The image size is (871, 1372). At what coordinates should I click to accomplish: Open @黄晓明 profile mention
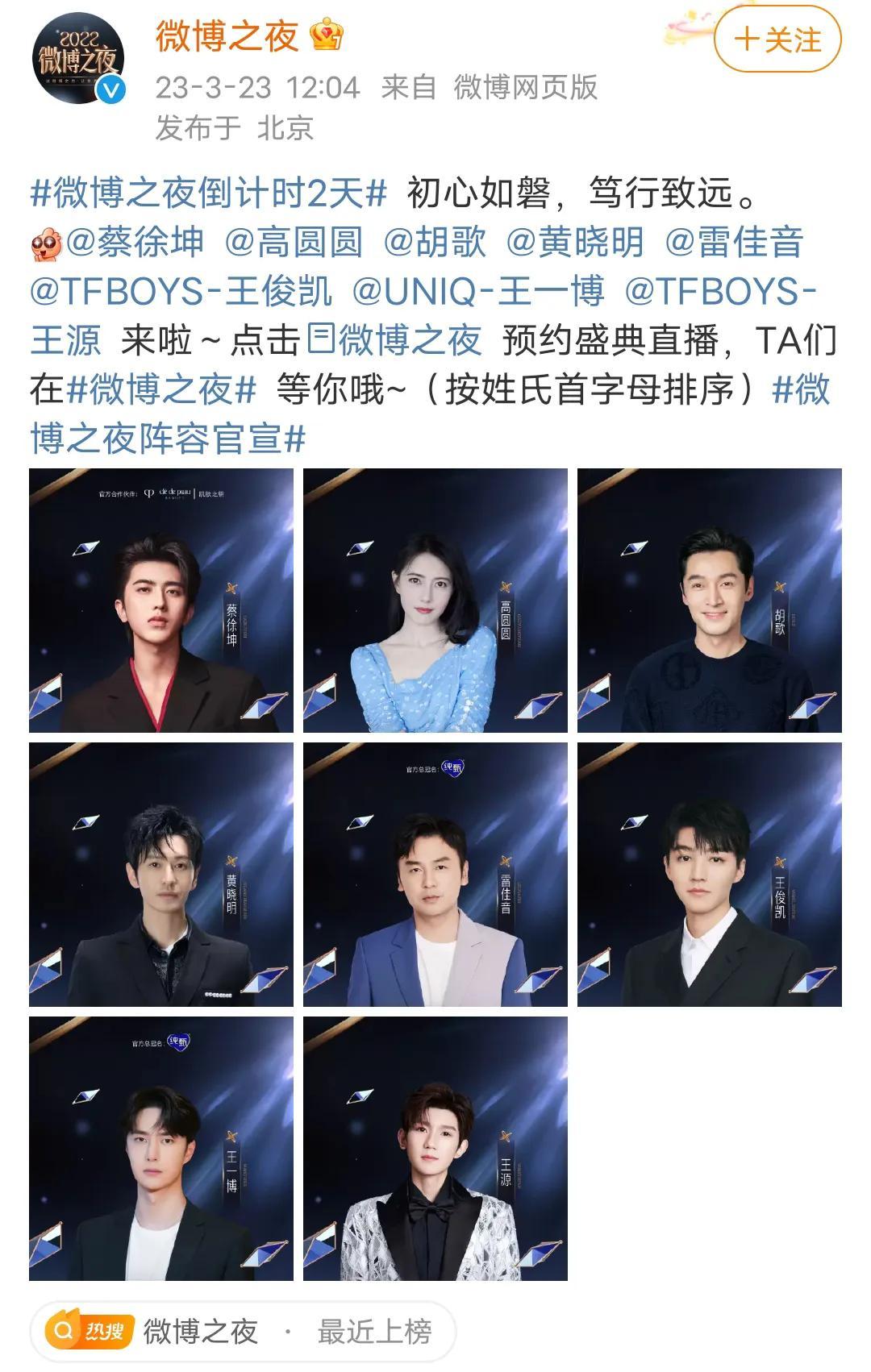click(575, 243)
